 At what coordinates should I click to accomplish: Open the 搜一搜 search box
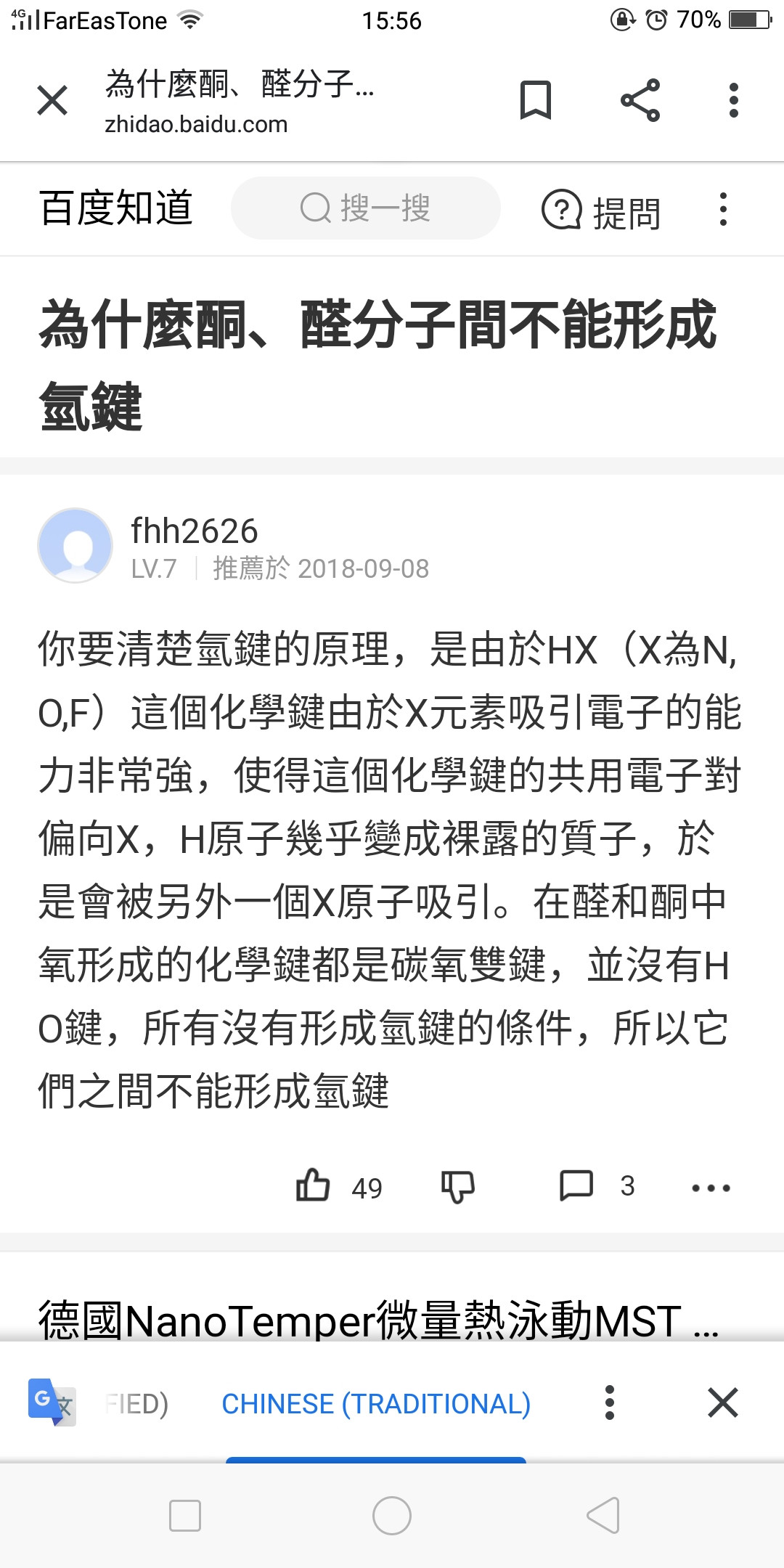pos(365,208)
